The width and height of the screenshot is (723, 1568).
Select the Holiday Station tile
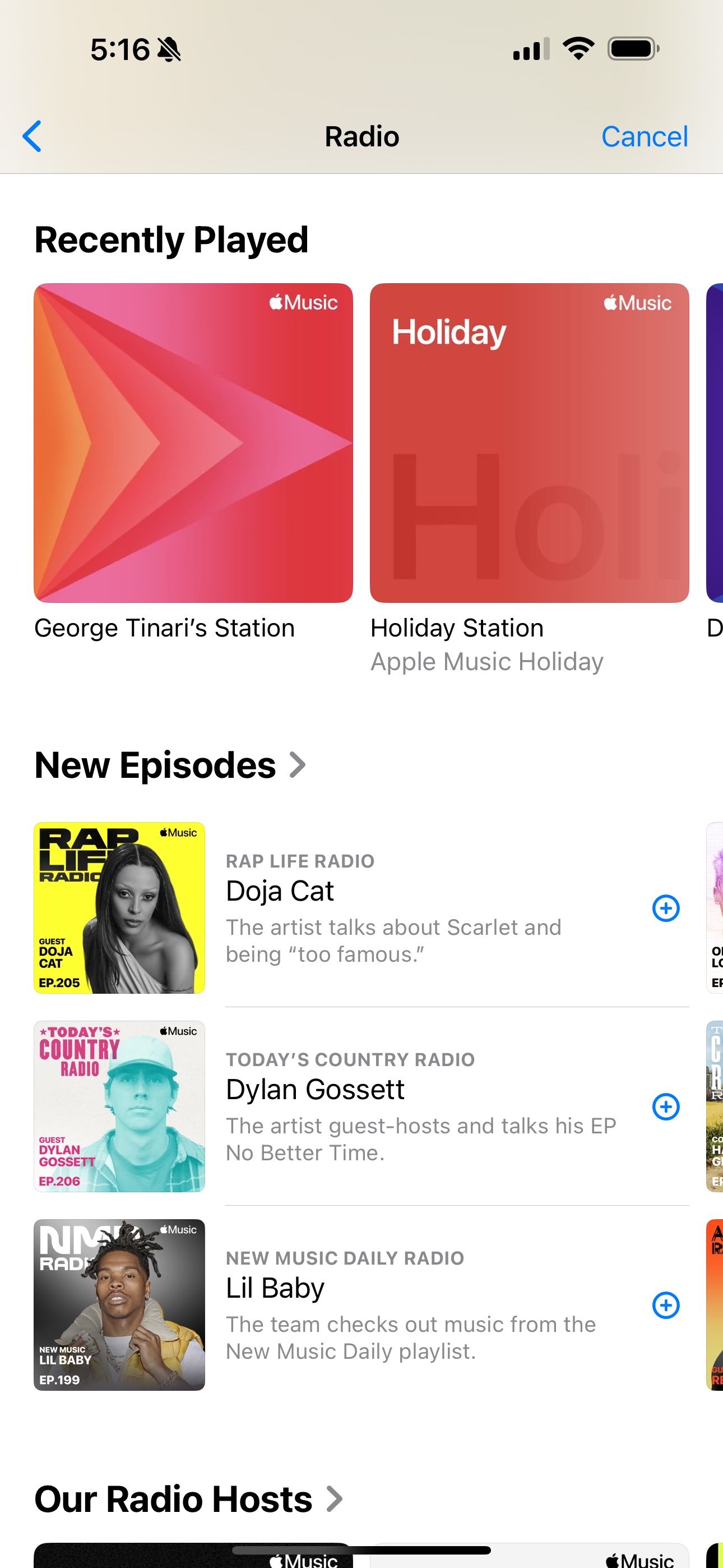[529, 442]
